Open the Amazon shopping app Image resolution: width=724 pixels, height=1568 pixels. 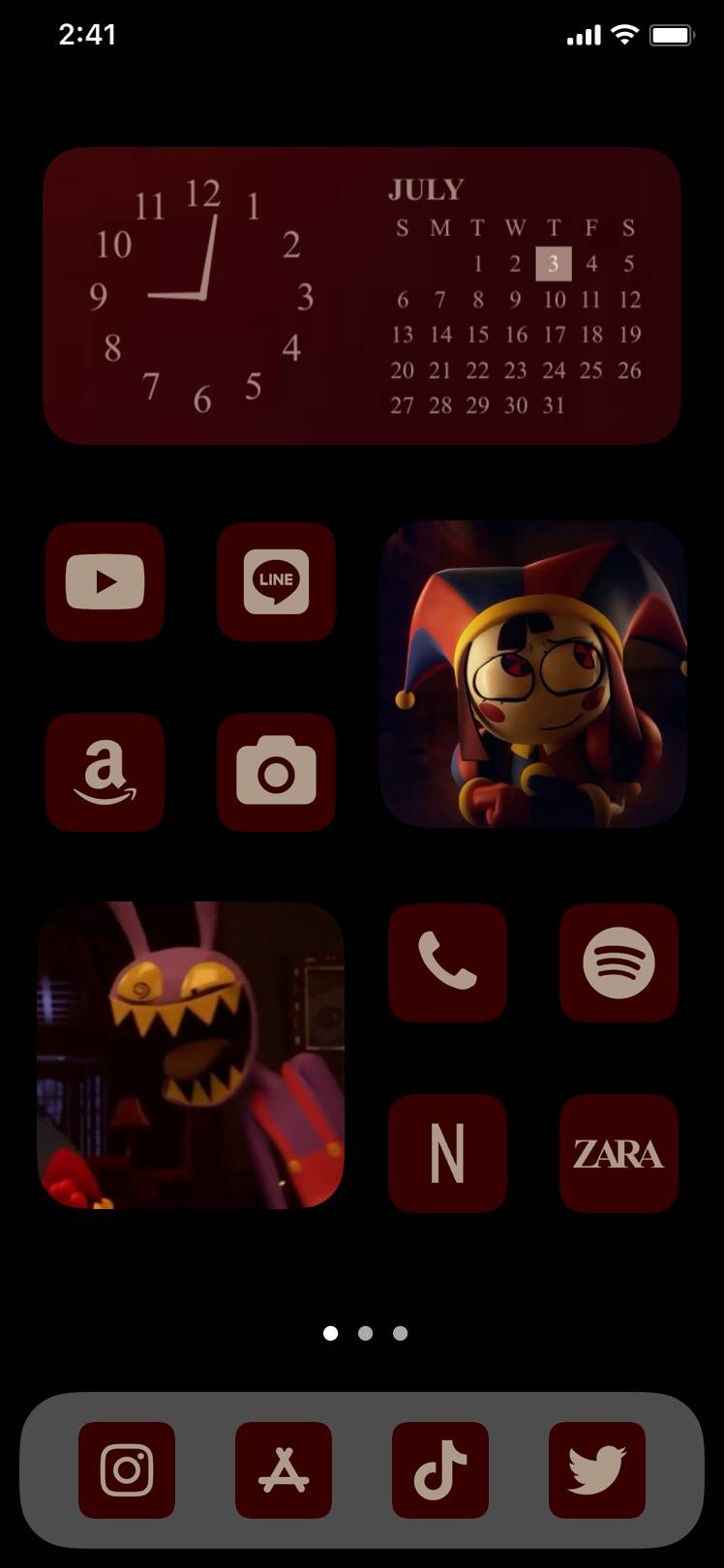coord(105,772)
